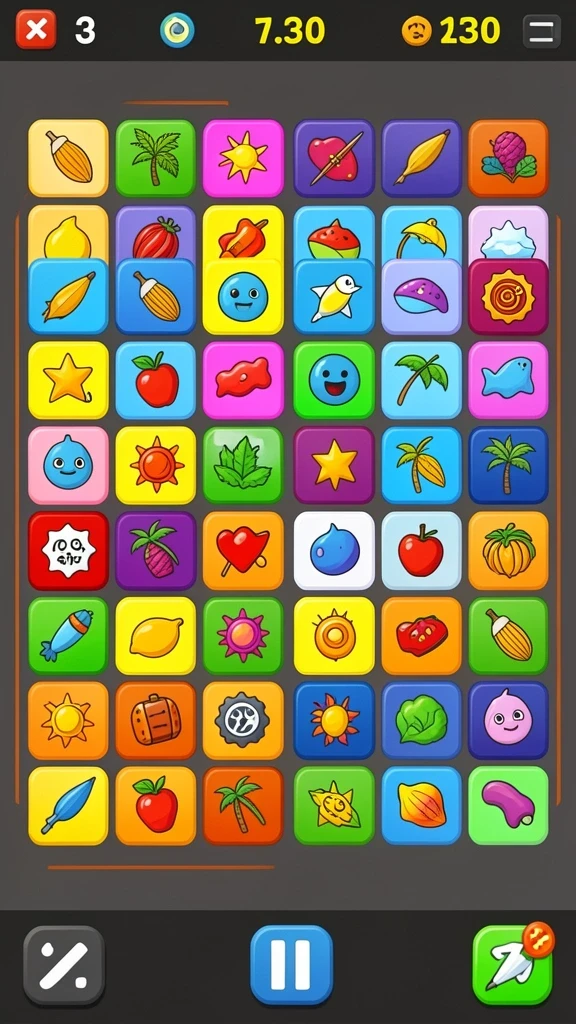This screenshot has width=576, height=1024.
Task: Activate the green rocket booster button
Action: click(x=512, y=965)
